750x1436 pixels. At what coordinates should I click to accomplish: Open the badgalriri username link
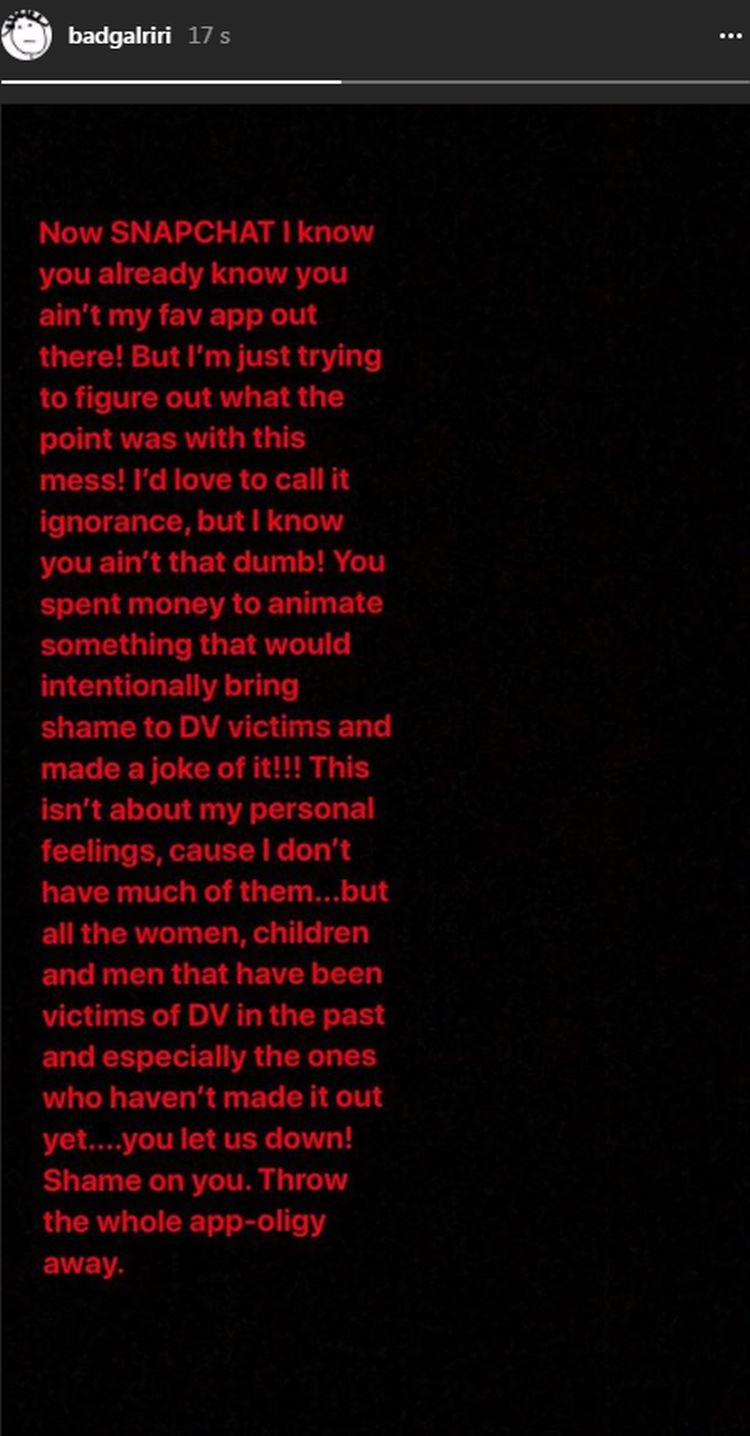point(119,36)
